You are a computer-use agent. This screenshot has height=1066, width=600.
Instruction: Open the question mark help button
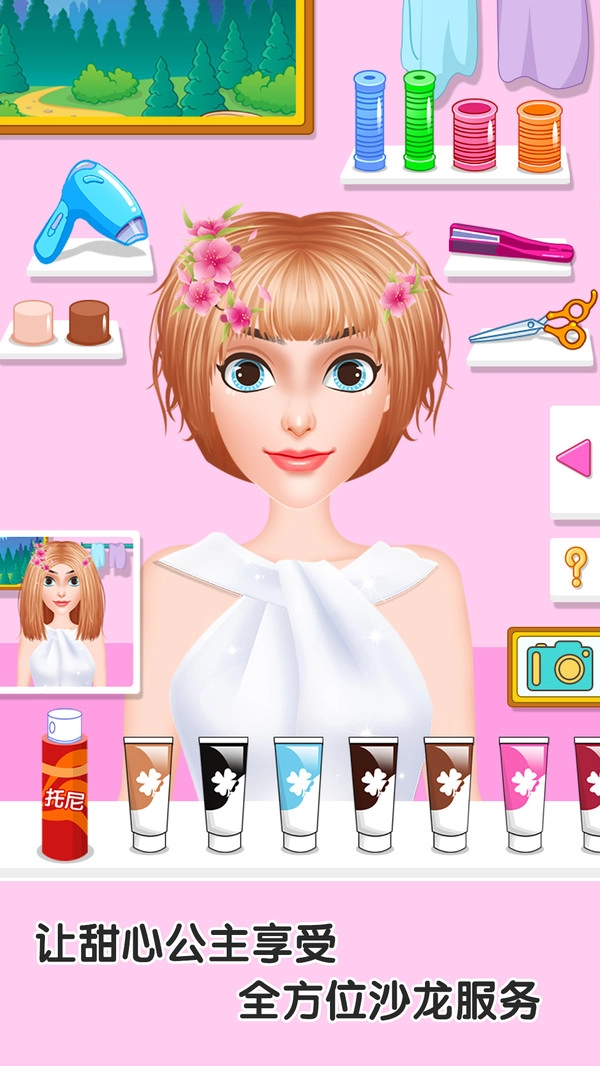[x=575, y=567]
